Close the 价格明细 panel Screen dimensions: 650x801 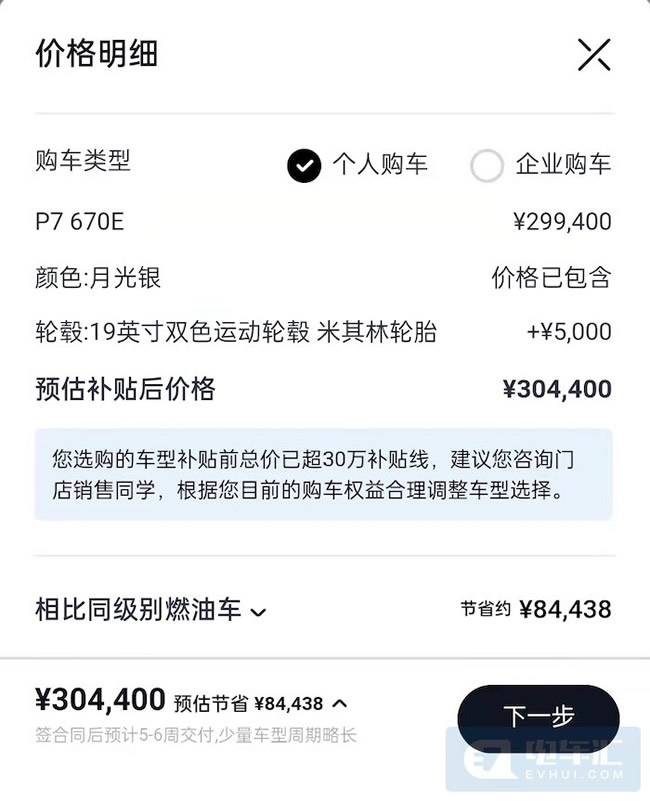tap(593, 55)
